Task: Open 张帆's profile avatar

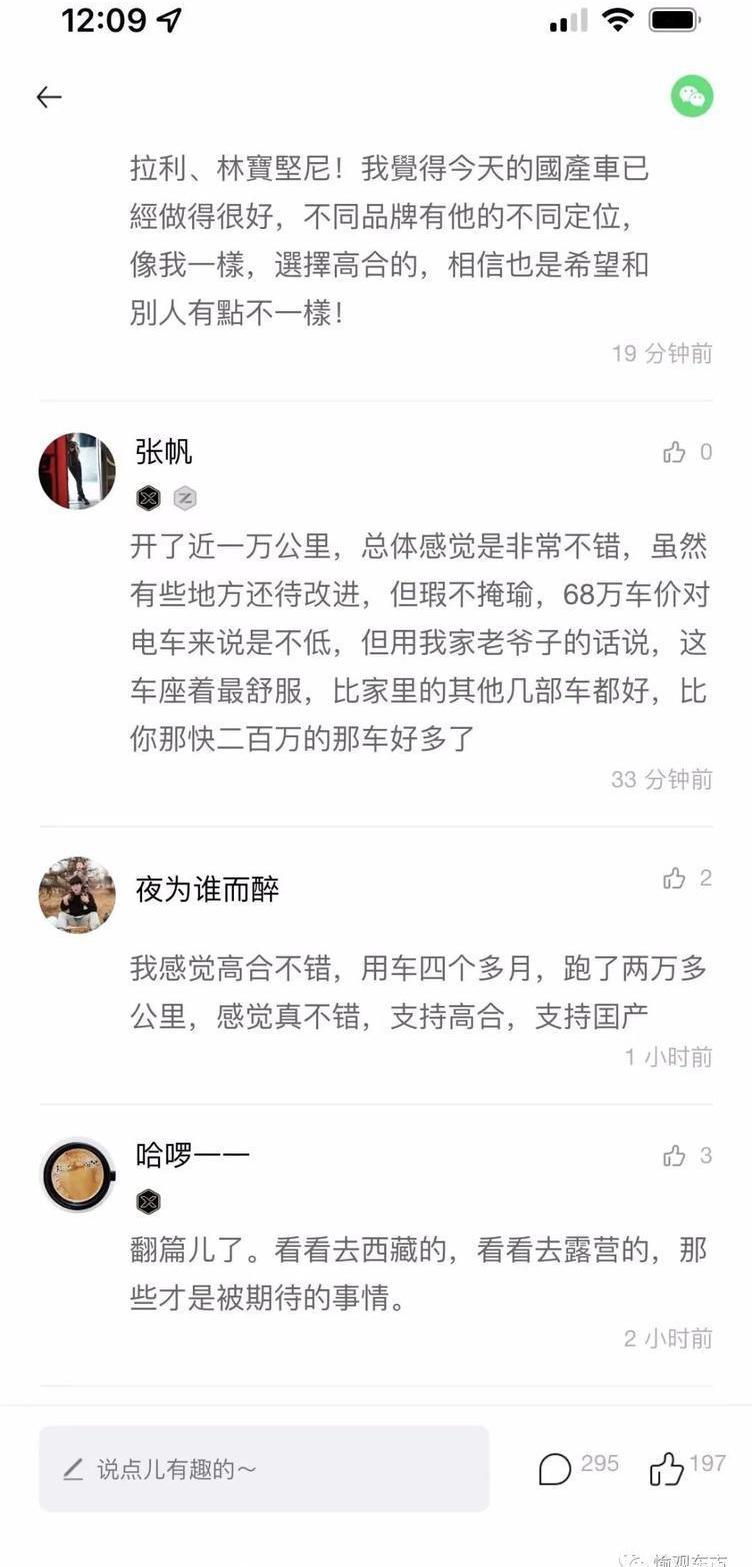Action: 77,471
